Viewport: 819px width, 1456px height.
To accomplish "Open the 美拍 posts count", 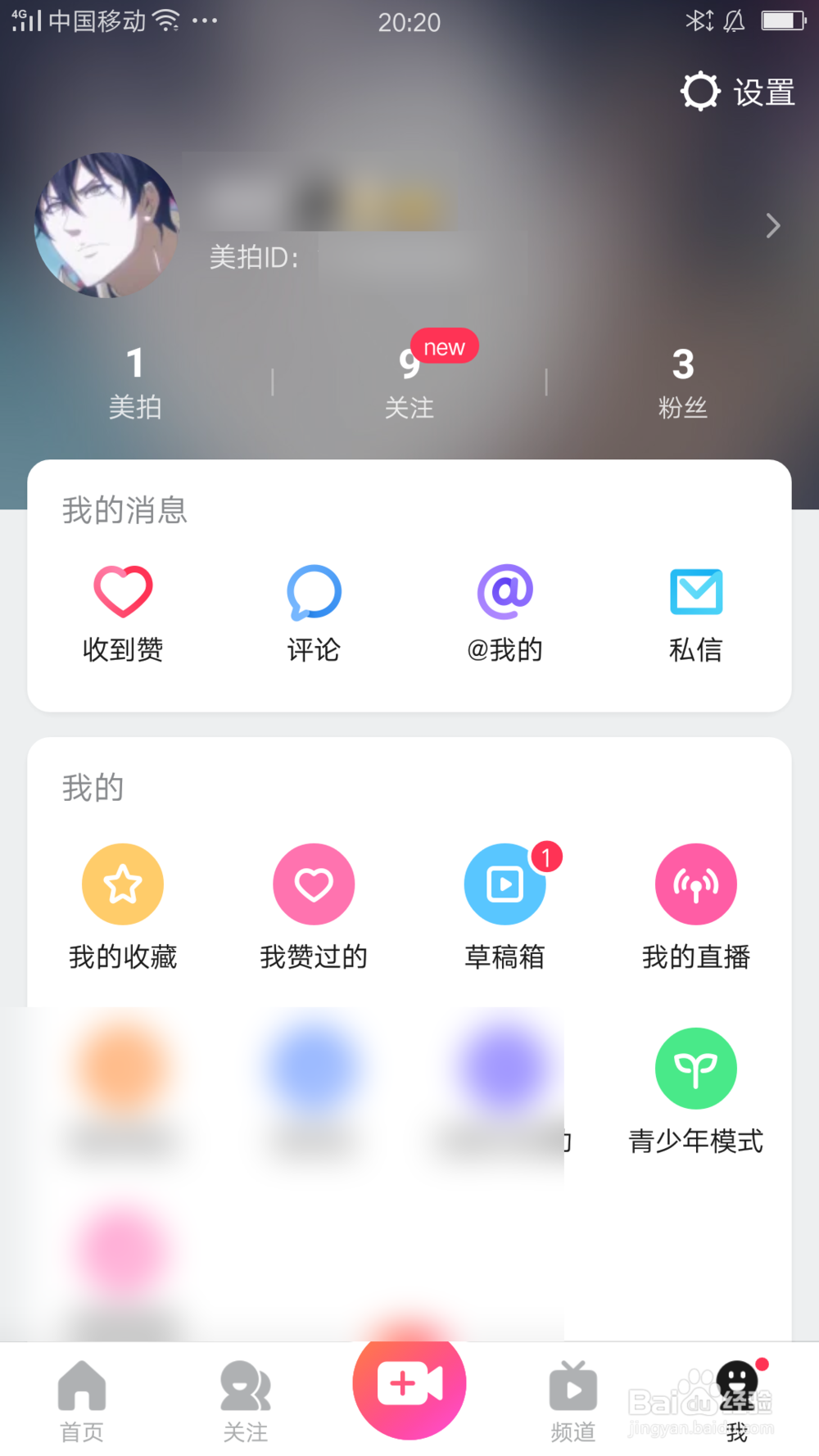I will click(133, 381).
